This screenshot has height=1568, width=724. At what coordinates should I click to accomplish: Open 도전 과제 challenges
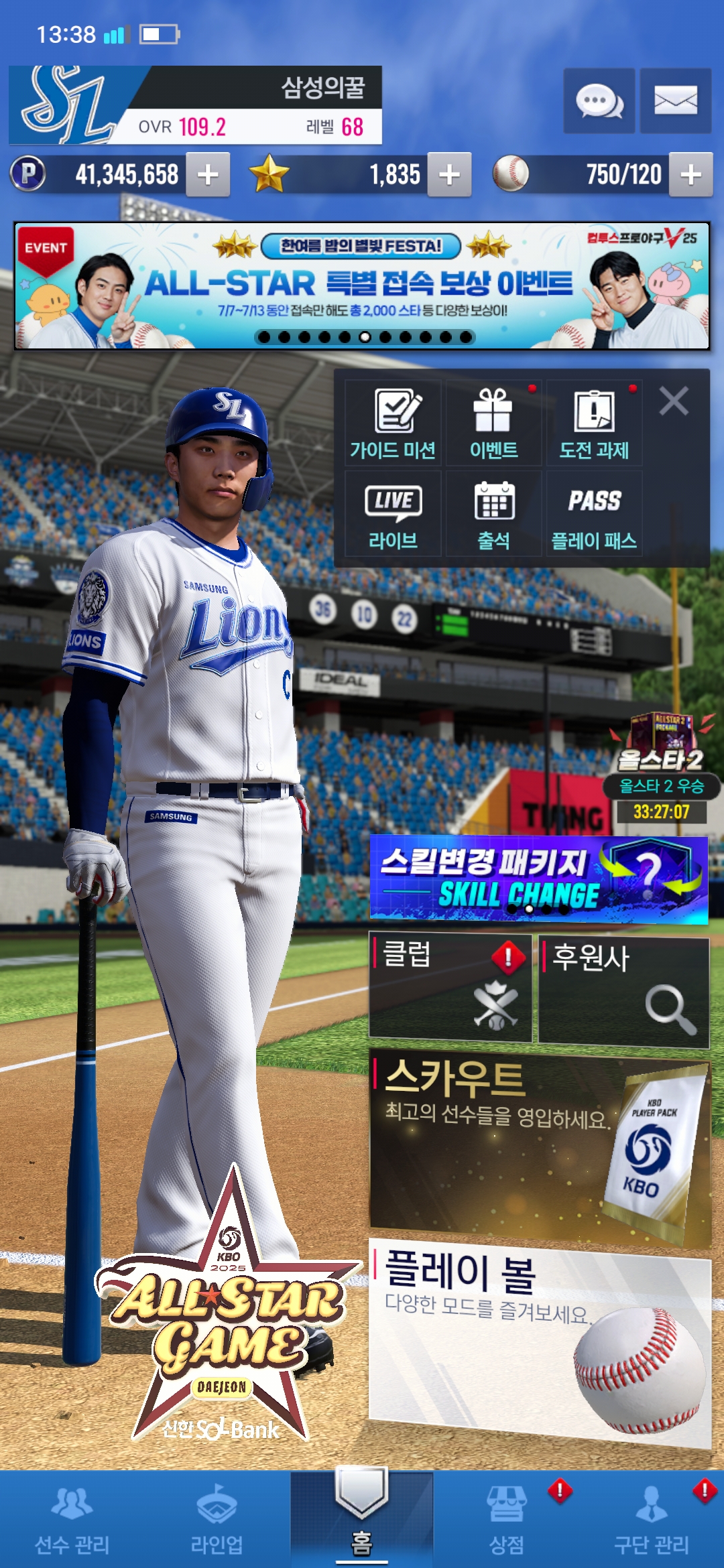[x=594, y=423]
